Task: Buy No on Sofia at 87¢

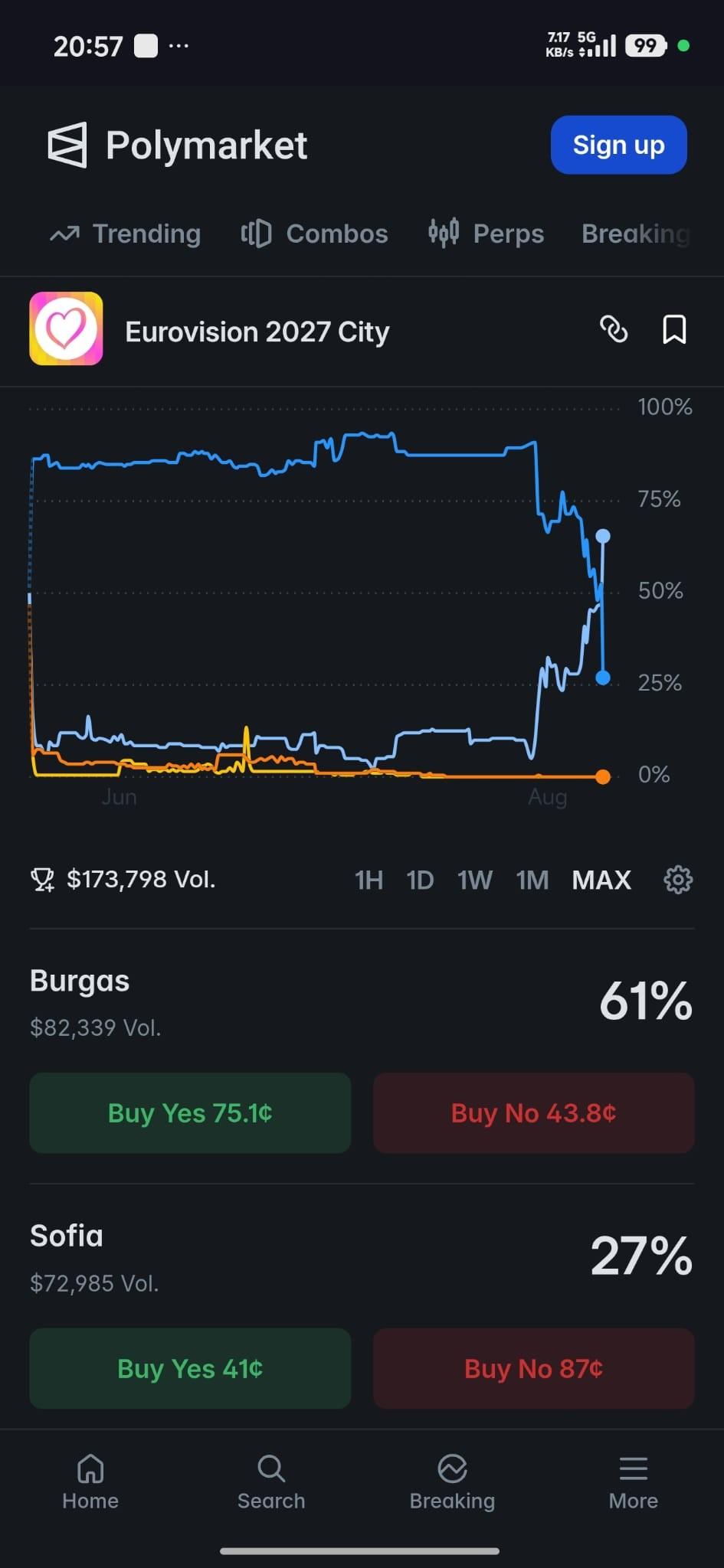Action: point(533,1368)
